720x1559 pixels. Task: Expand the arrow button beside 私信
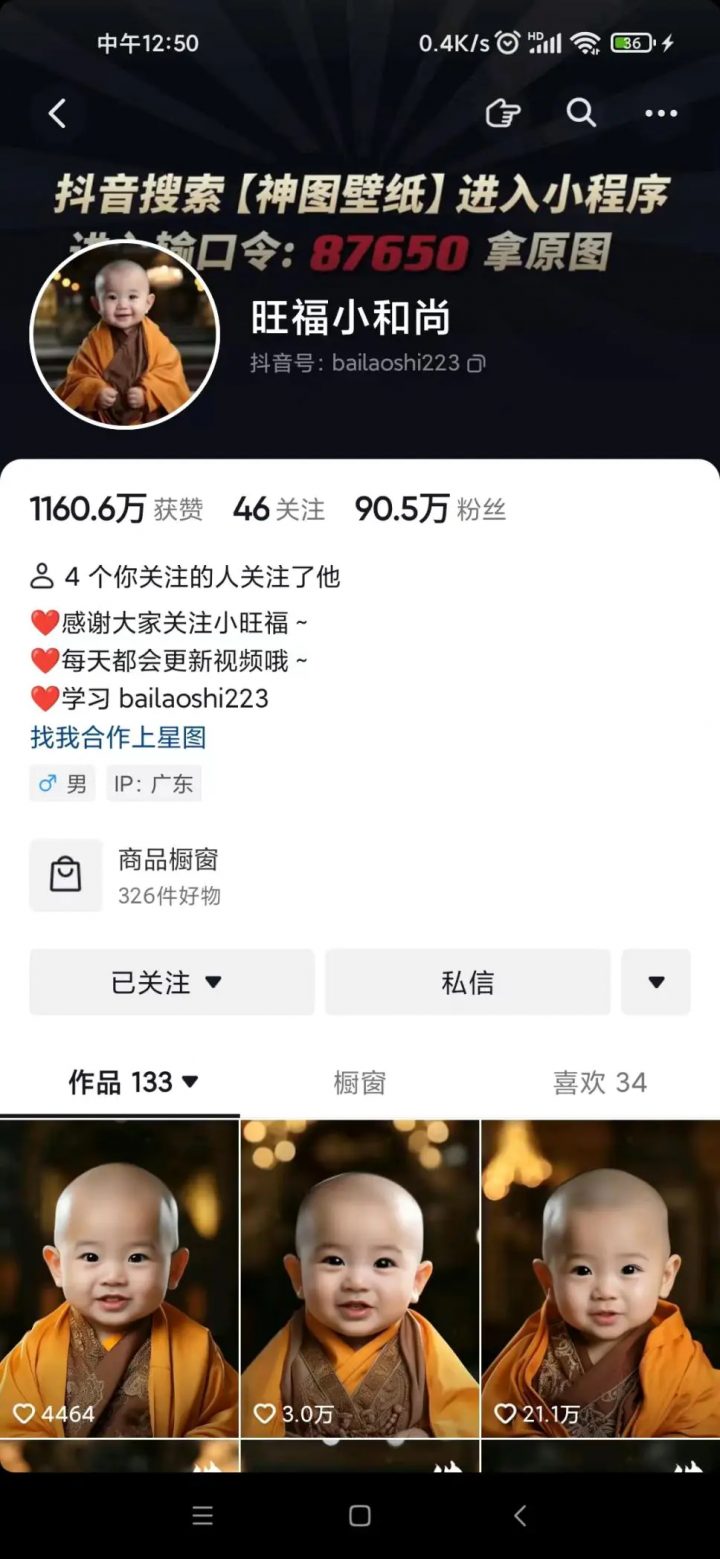656,982
